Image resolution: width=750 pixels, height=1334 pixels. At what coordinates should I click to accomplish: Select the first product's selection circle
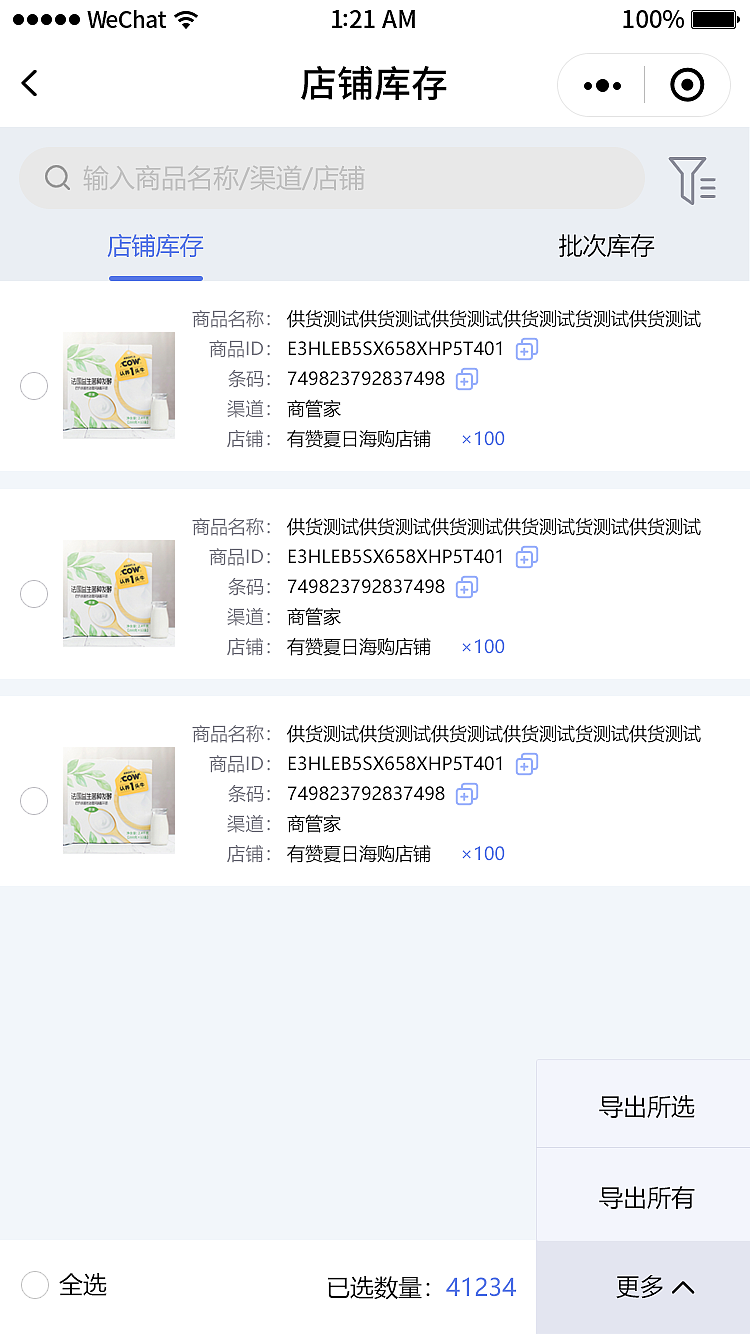point(34,385)
